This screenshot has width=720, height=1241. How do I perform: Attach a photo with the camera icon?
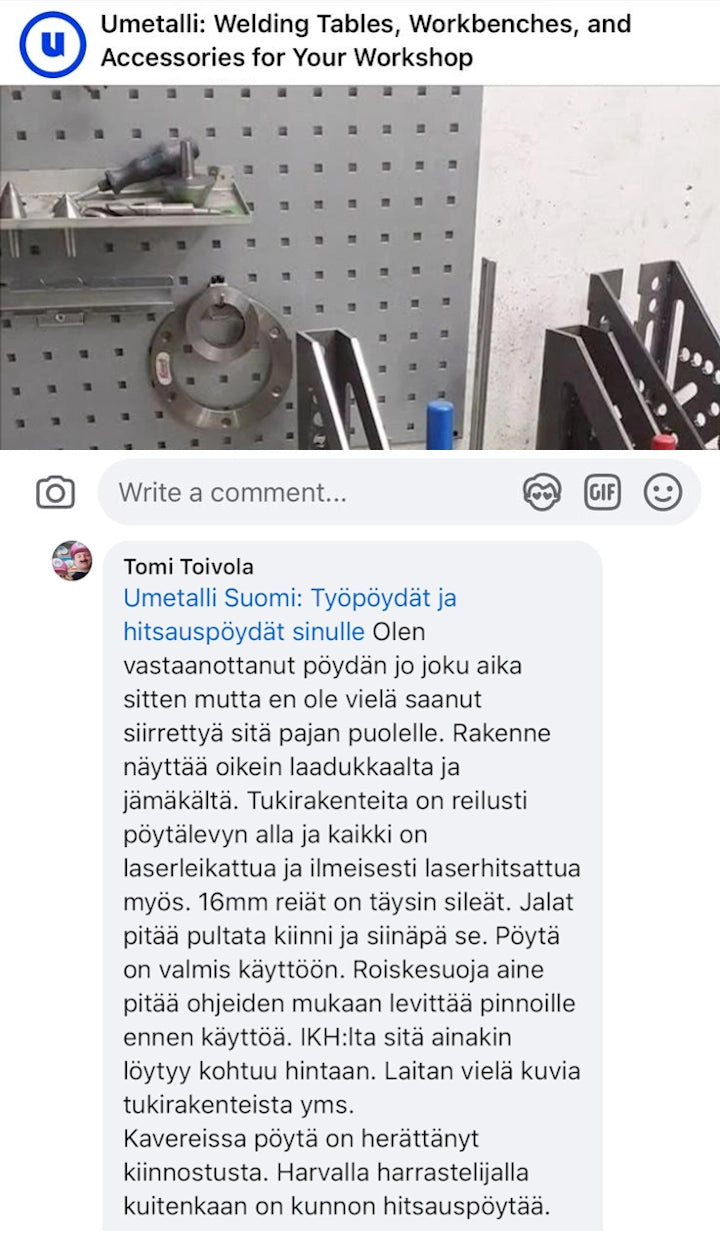55,492
